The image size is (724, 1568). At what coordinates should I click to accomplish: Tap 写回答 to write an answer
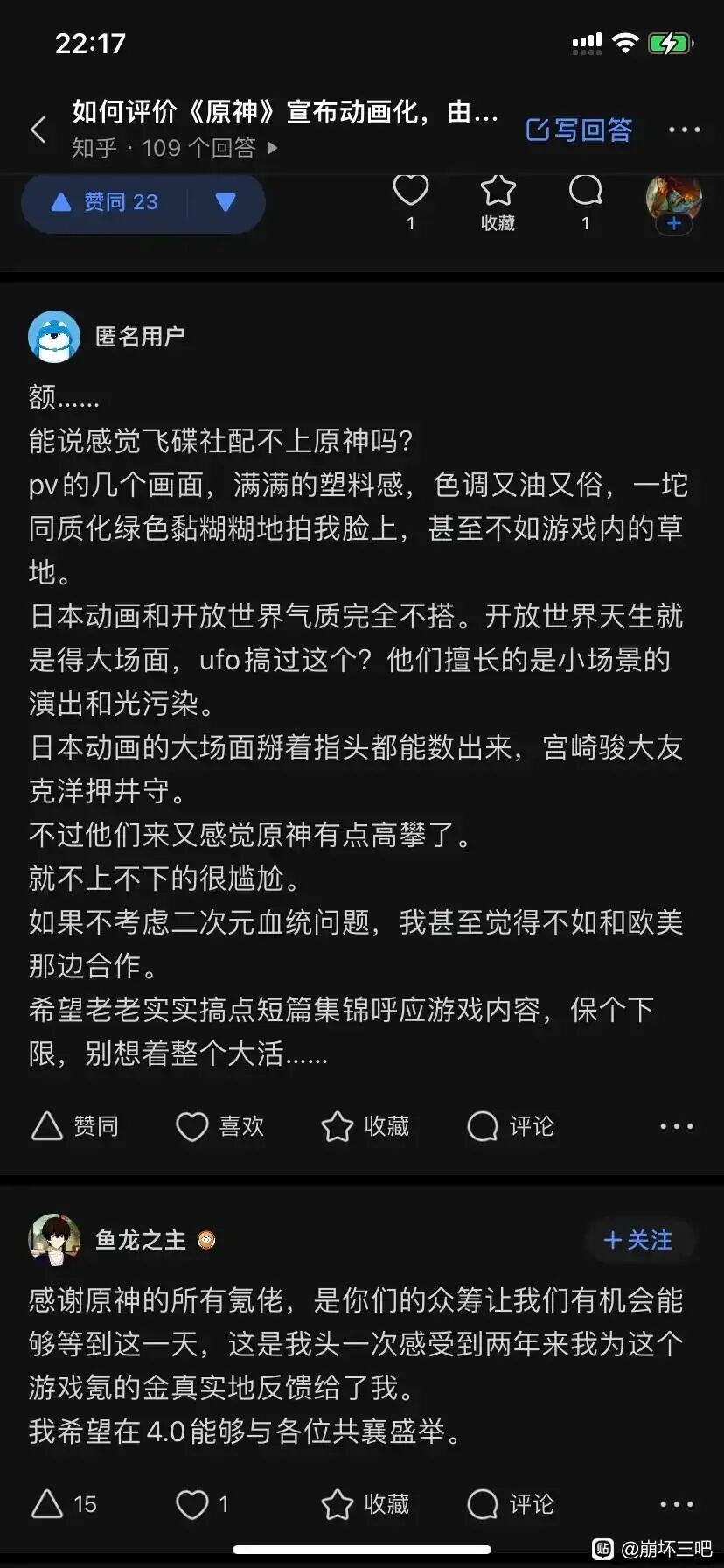[x=579, y=129]
